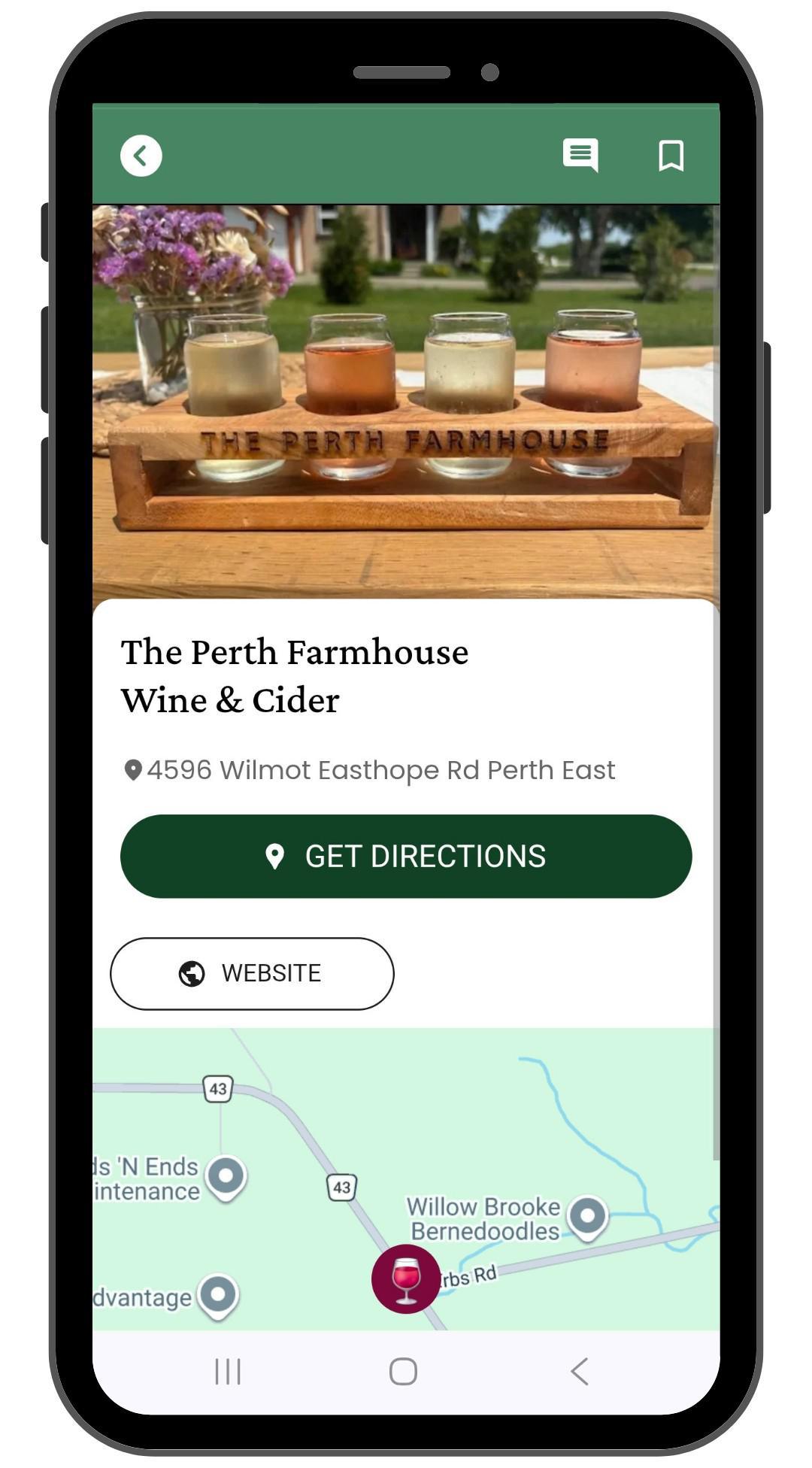Open recent apps from navigation bar
812x1468 pixels.
(228, 1371)
